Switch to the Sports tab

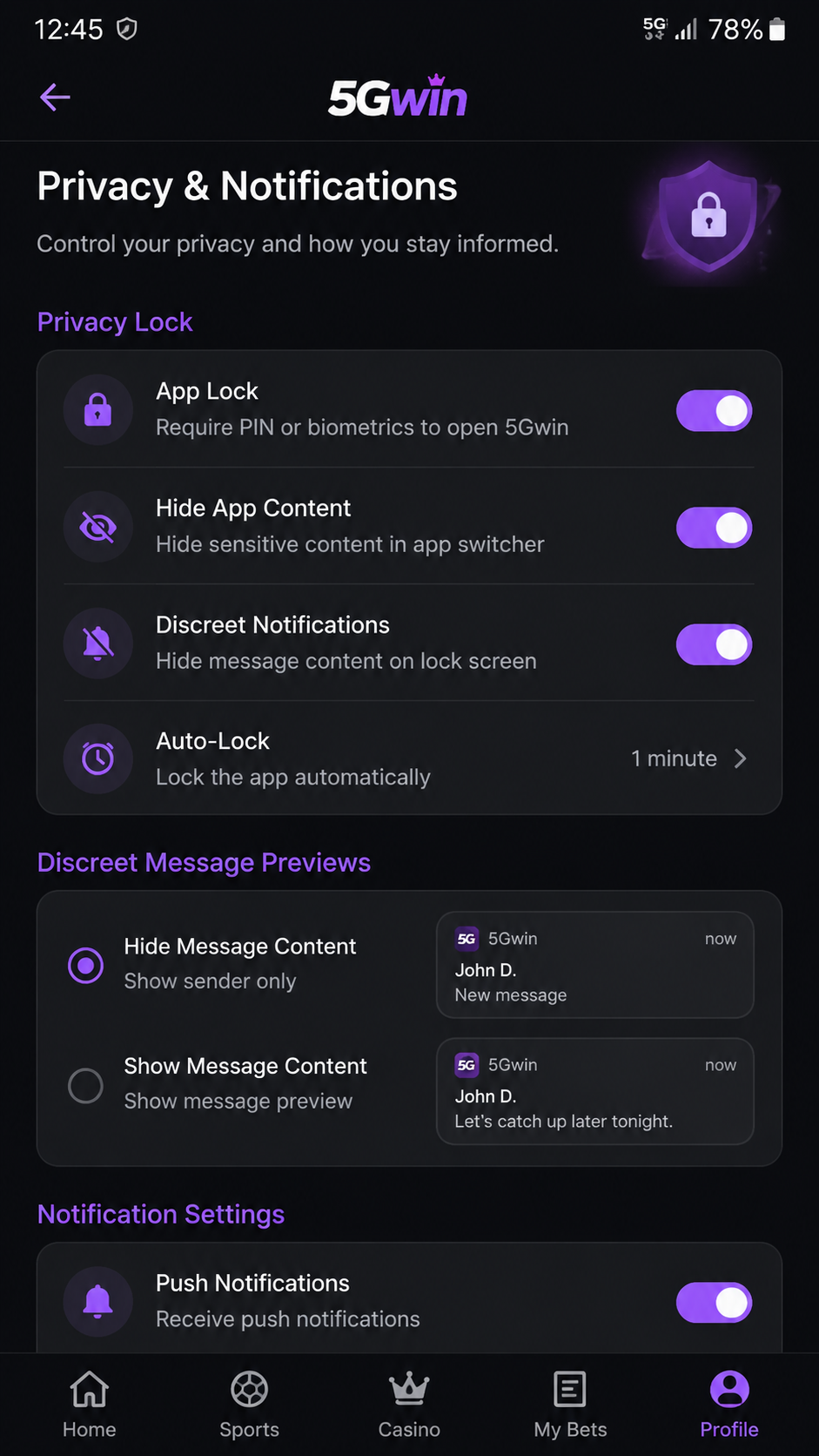click(x=250, y=1404)
